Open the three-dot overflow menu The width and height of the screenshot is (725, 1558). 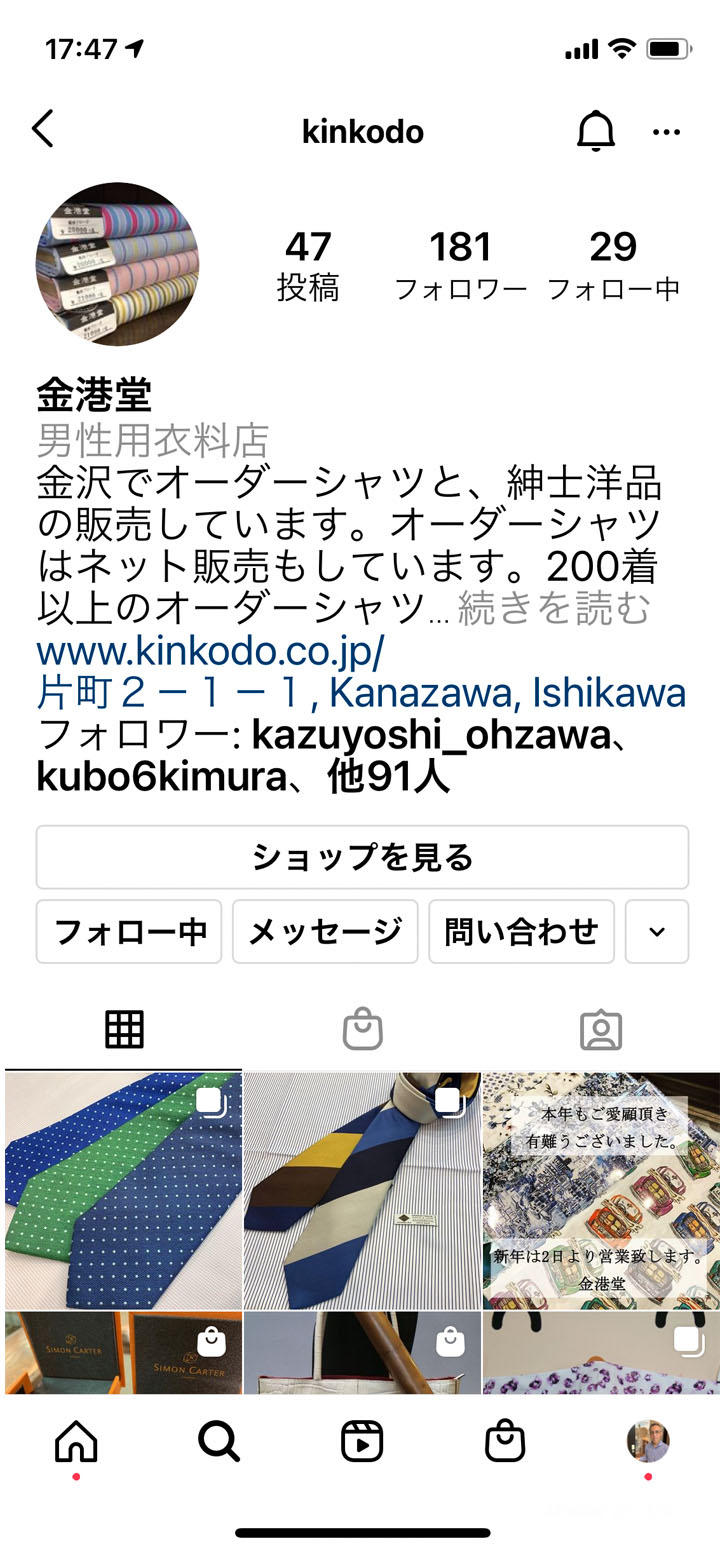[x=666, y=131]
